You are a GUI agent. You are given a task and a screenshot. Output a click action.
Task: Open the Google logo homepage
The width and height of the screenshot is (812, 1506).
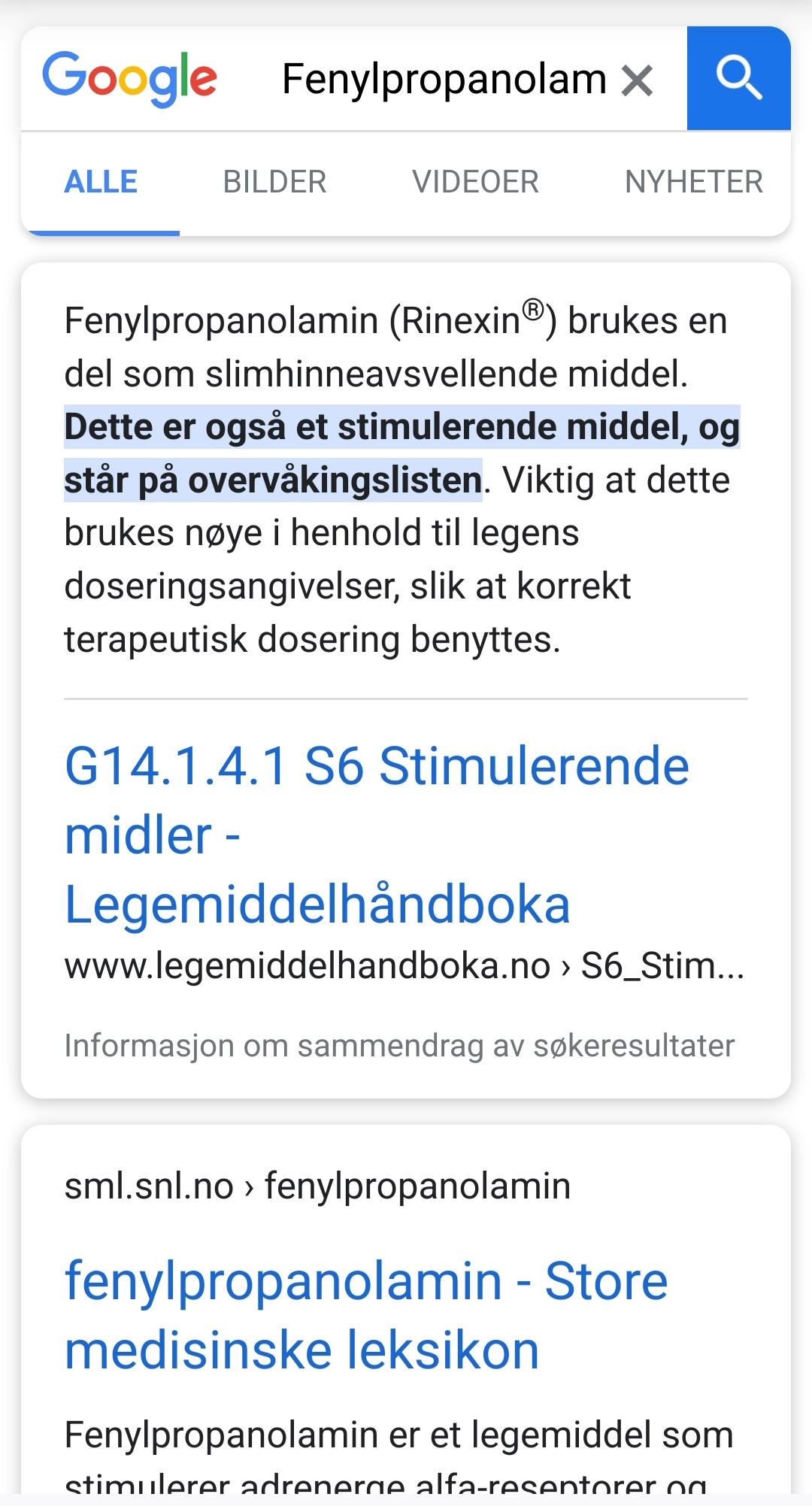(x=129, y=79)
